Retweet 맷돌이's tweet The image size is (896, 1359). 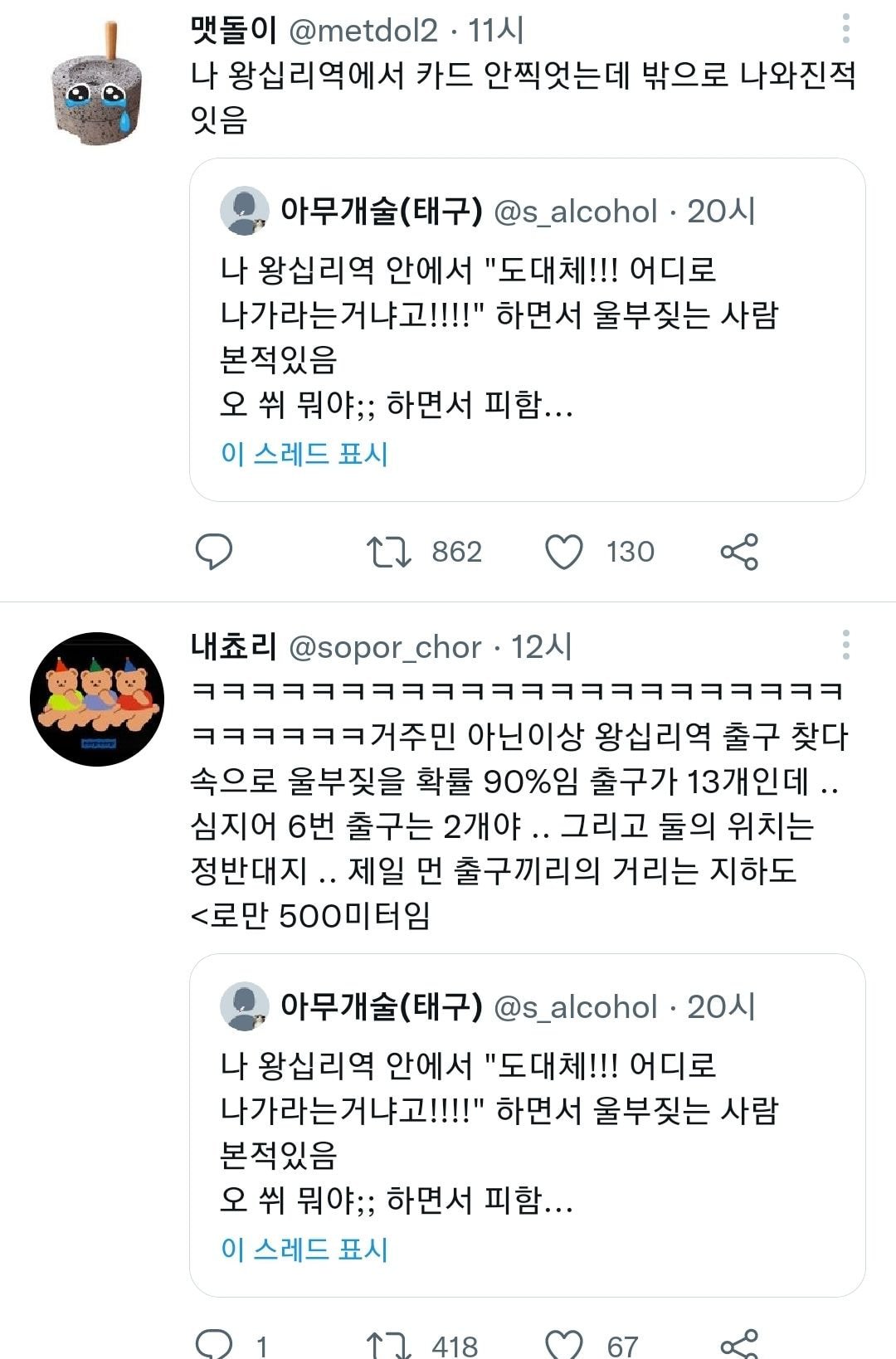pos(388,552)
